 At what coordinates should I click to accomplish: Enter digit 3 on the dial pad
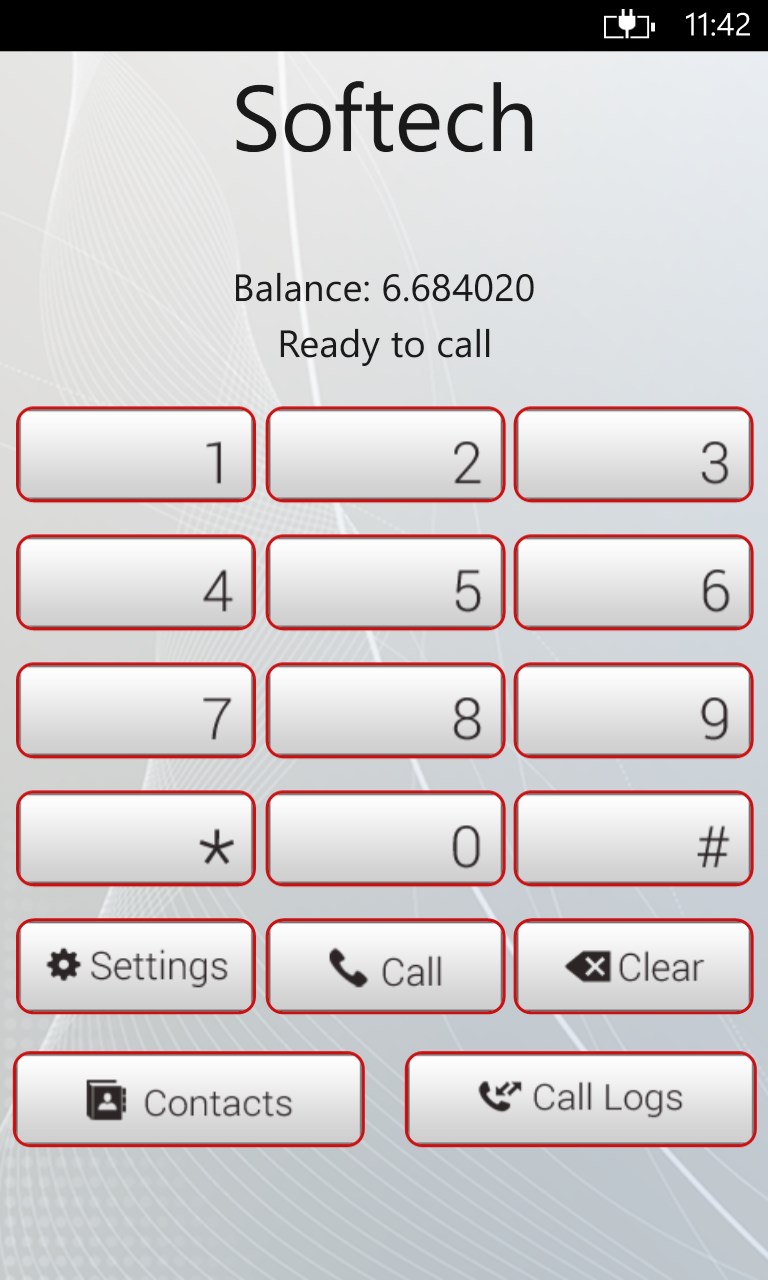[x=633, y=455]
